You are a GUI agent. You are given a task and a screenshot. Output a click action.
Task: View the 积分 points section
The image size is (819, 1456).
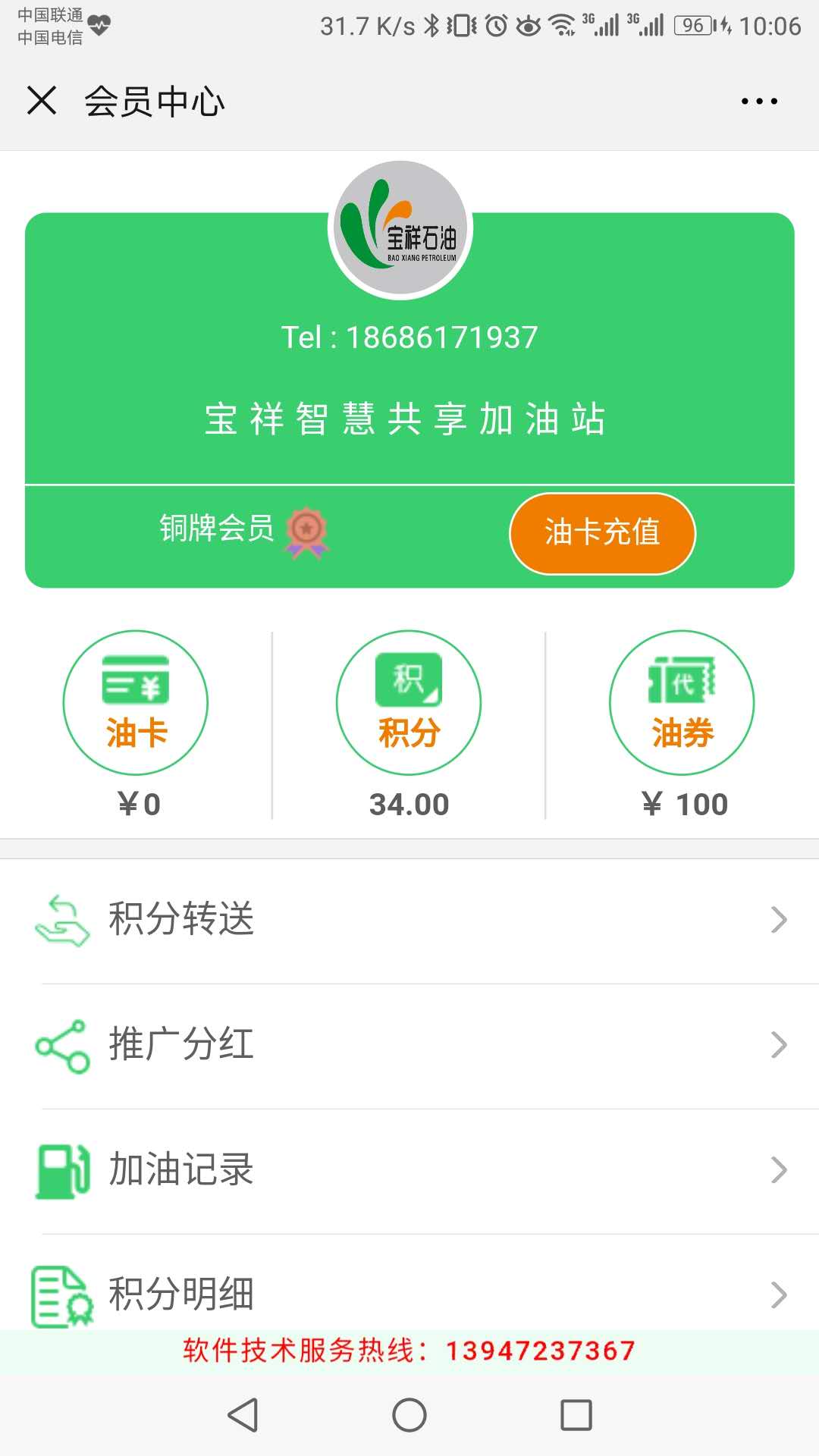tap(409, 703)
